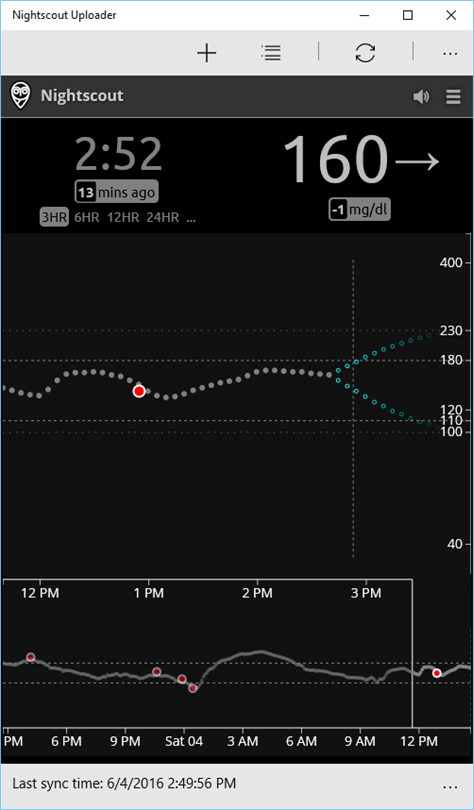Refresh using the sync arrows icon
The height and width of the screenshot is (810, 474).
point(365,53)
